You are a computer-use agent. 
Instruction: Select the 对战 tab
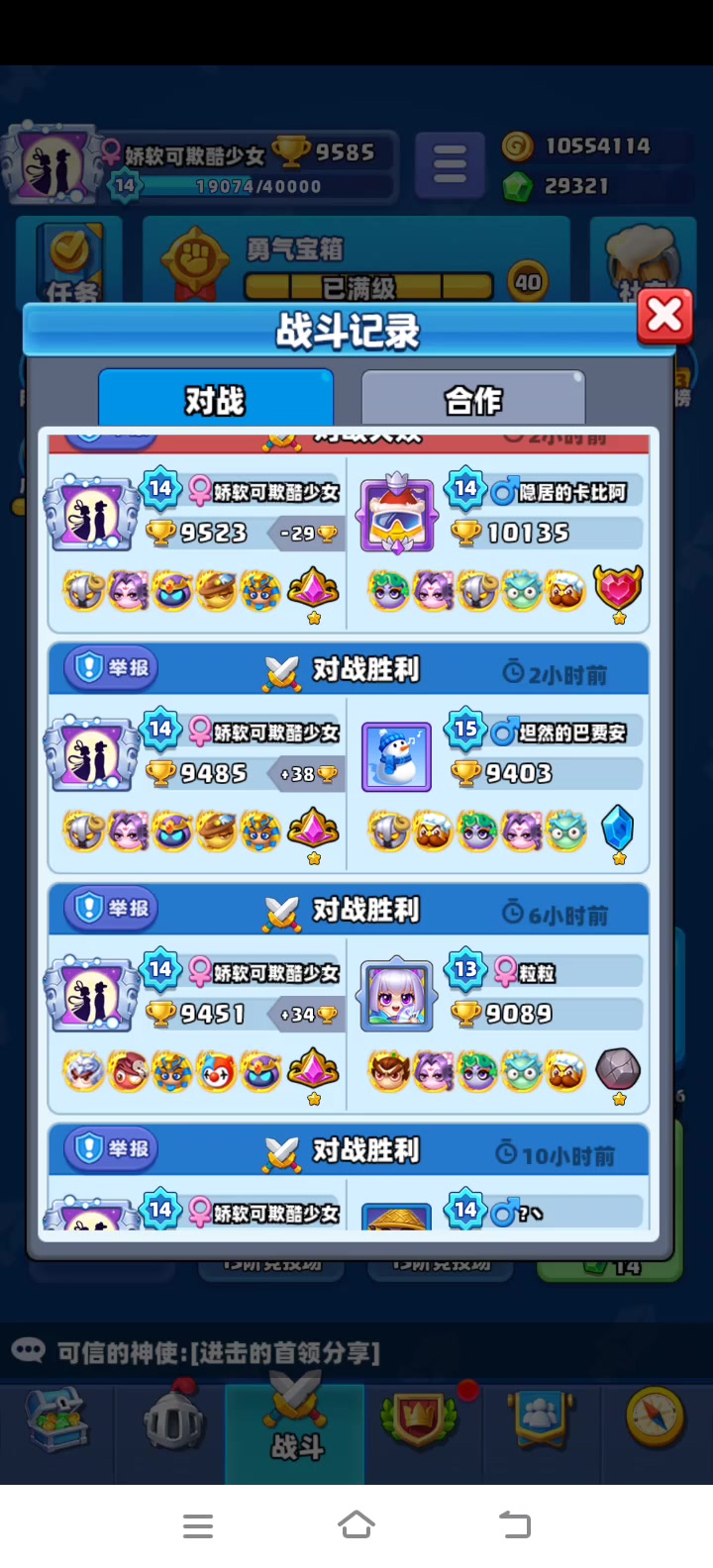(215, 399)
